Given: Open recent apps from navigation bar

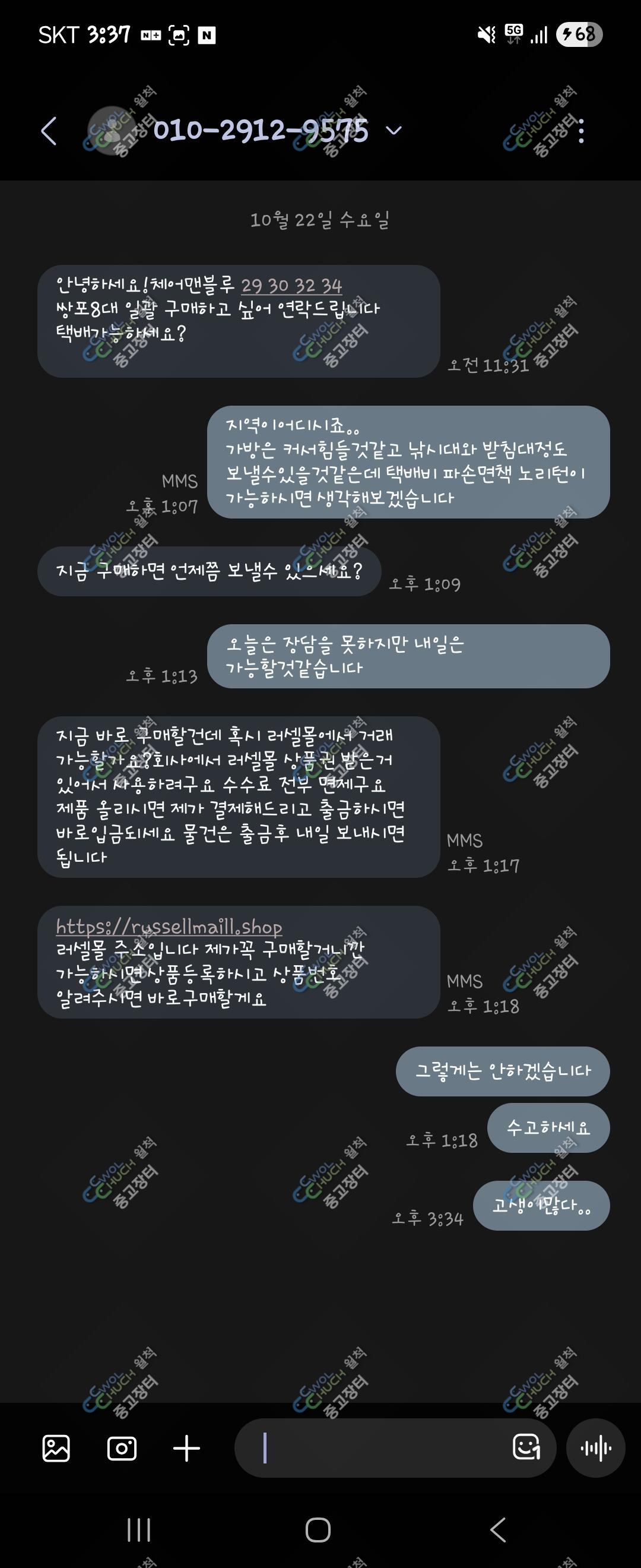Looking at the screenshot, I should (x=139, y=1529).
